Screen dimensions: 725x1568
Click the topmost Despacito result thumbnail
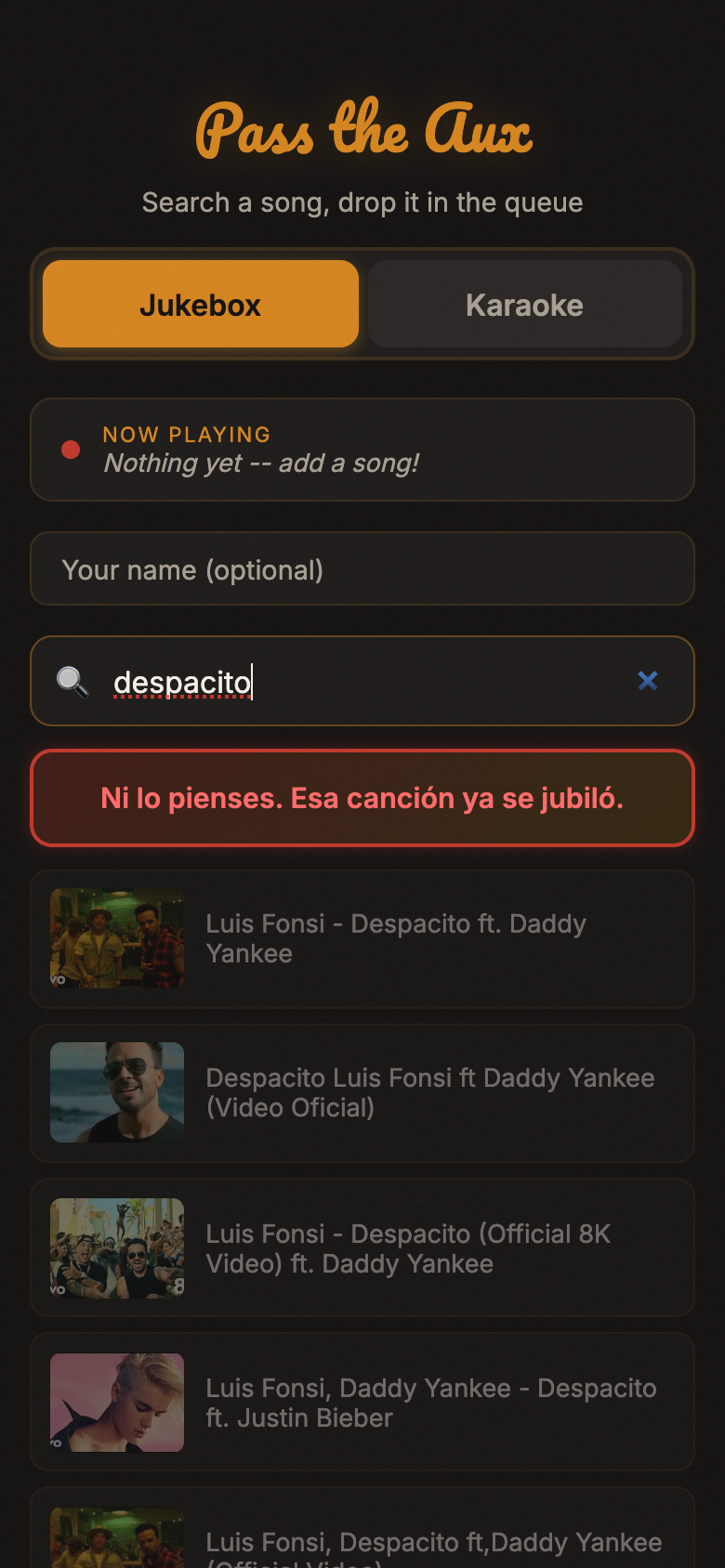pos(117,938)
